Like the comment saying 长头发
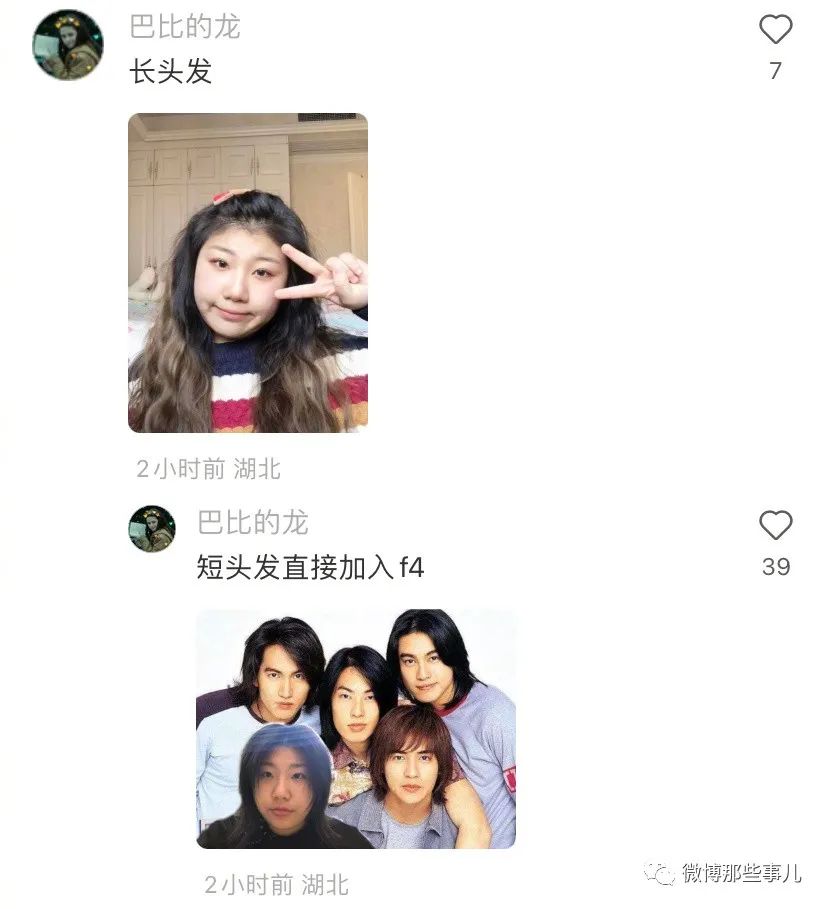This screenshot has height=909, width=828. (x=775, y=30)
